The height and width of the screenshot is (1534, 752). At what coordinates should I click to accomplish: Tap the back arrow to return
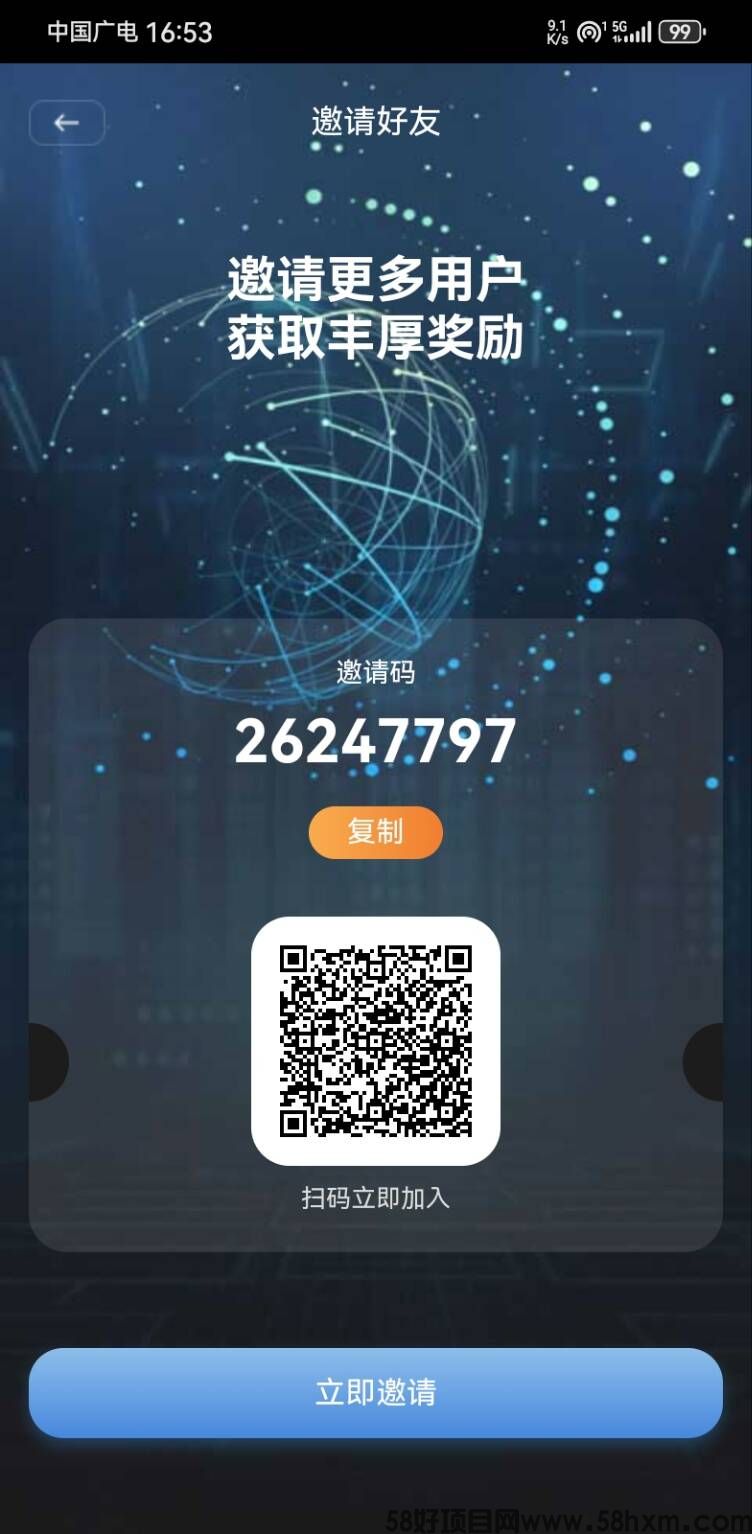[x=66, y=122]
